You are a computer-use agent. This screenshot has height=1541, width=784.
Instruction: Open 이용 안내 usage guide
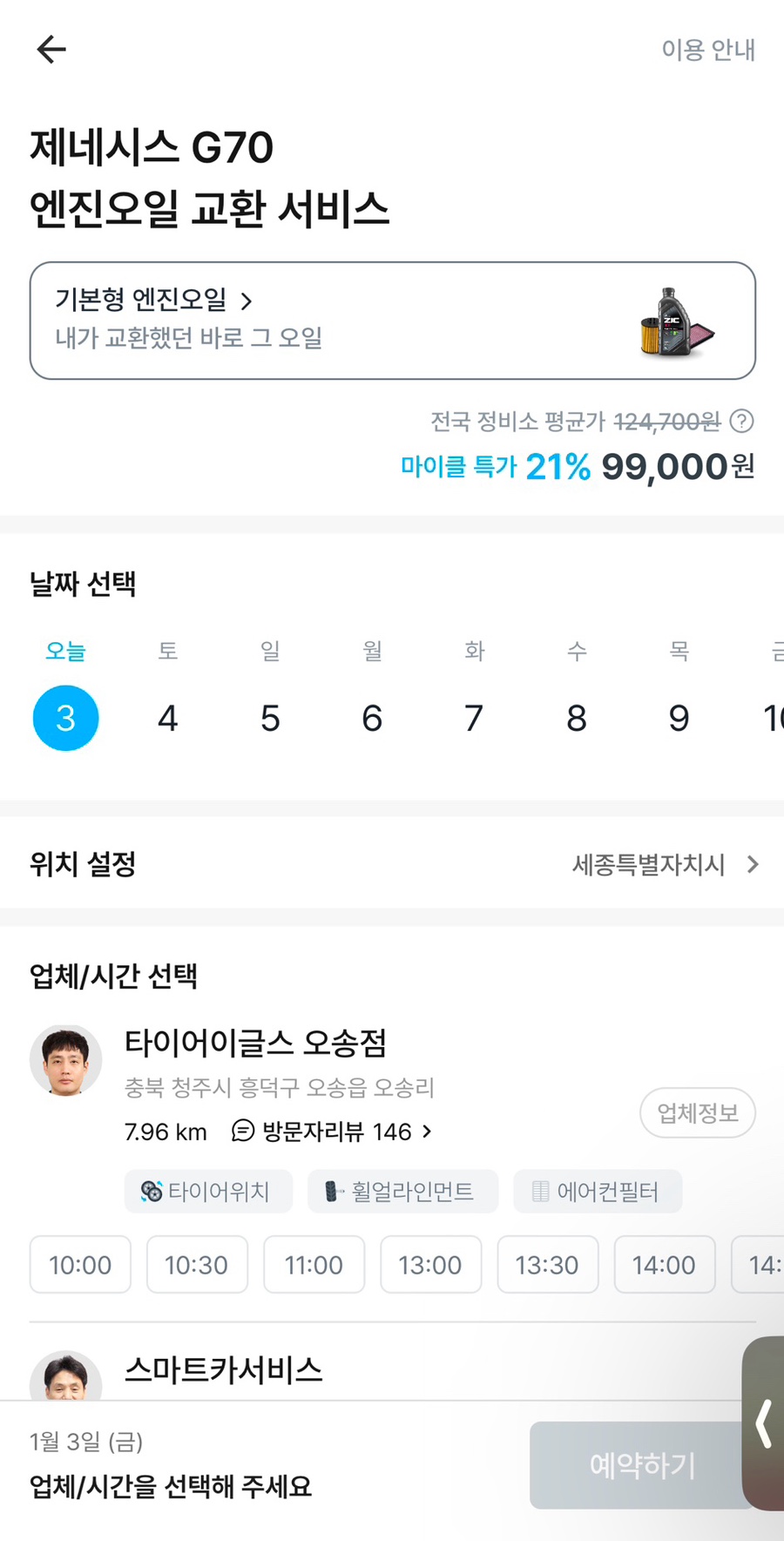(707, 50)
